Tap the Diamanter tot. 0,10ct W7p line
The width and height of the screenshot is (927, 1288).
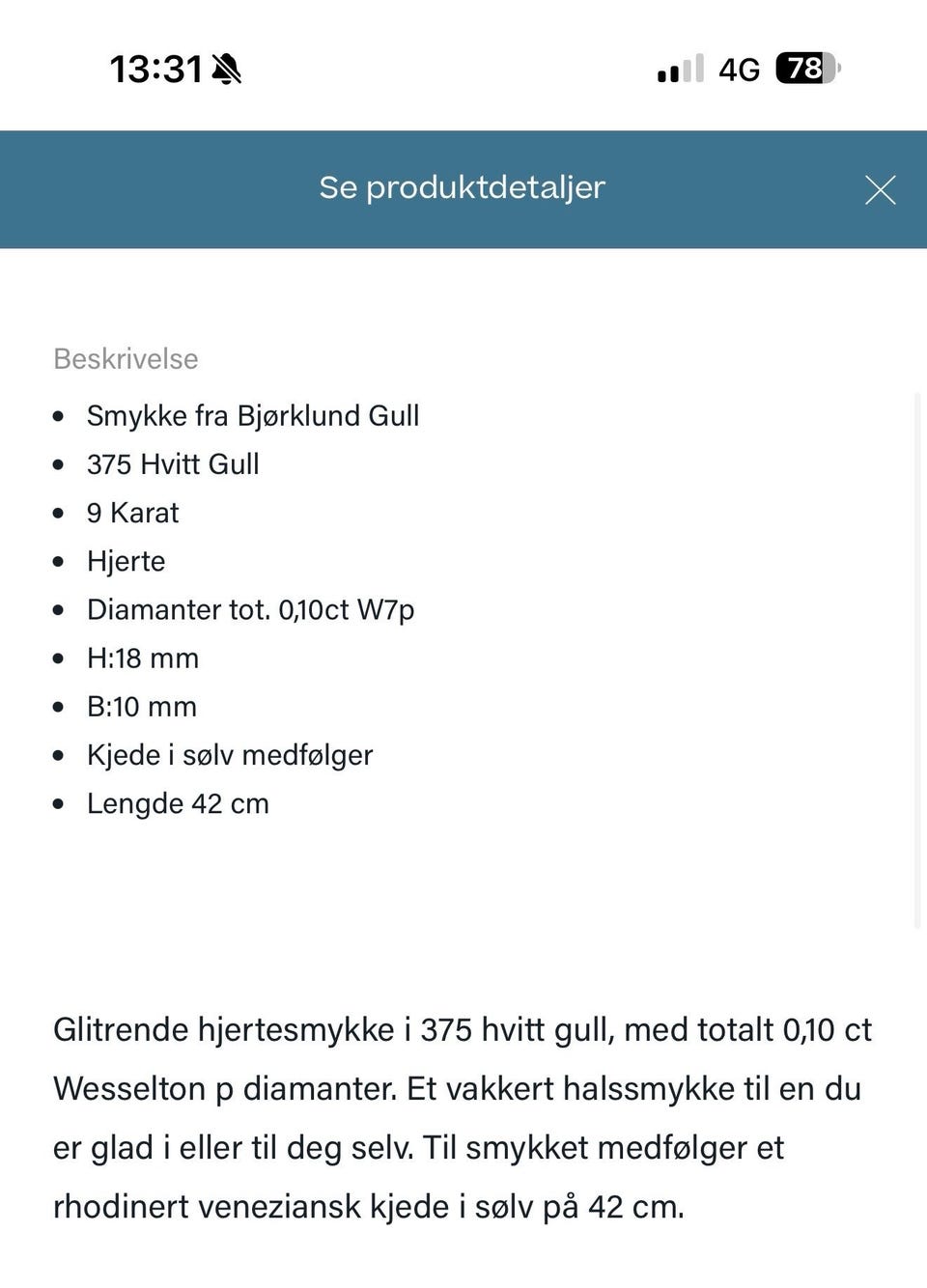[251, 610]
